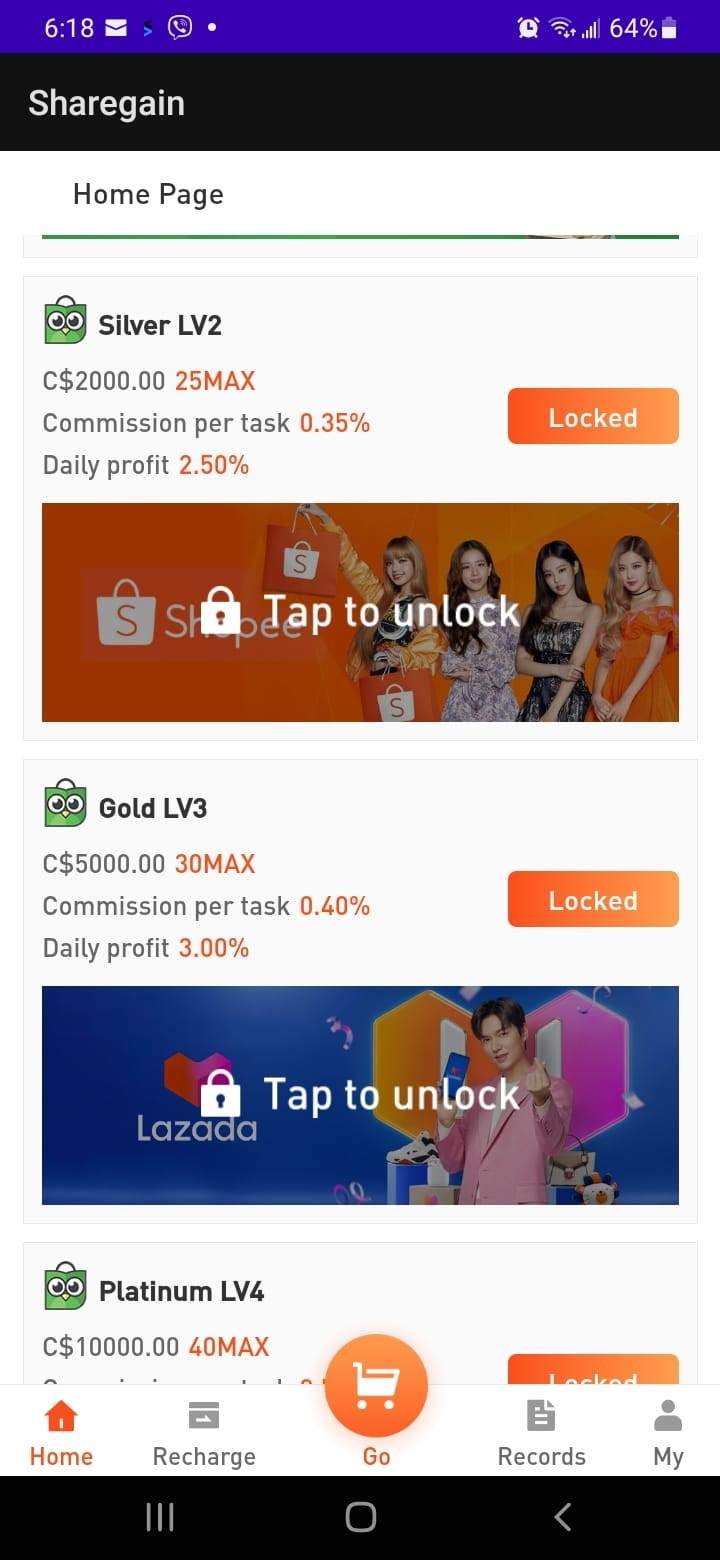Viewport: 720px width, 1560px height.
Task: Open recent apps from navigation bar
Action: 160,1517
